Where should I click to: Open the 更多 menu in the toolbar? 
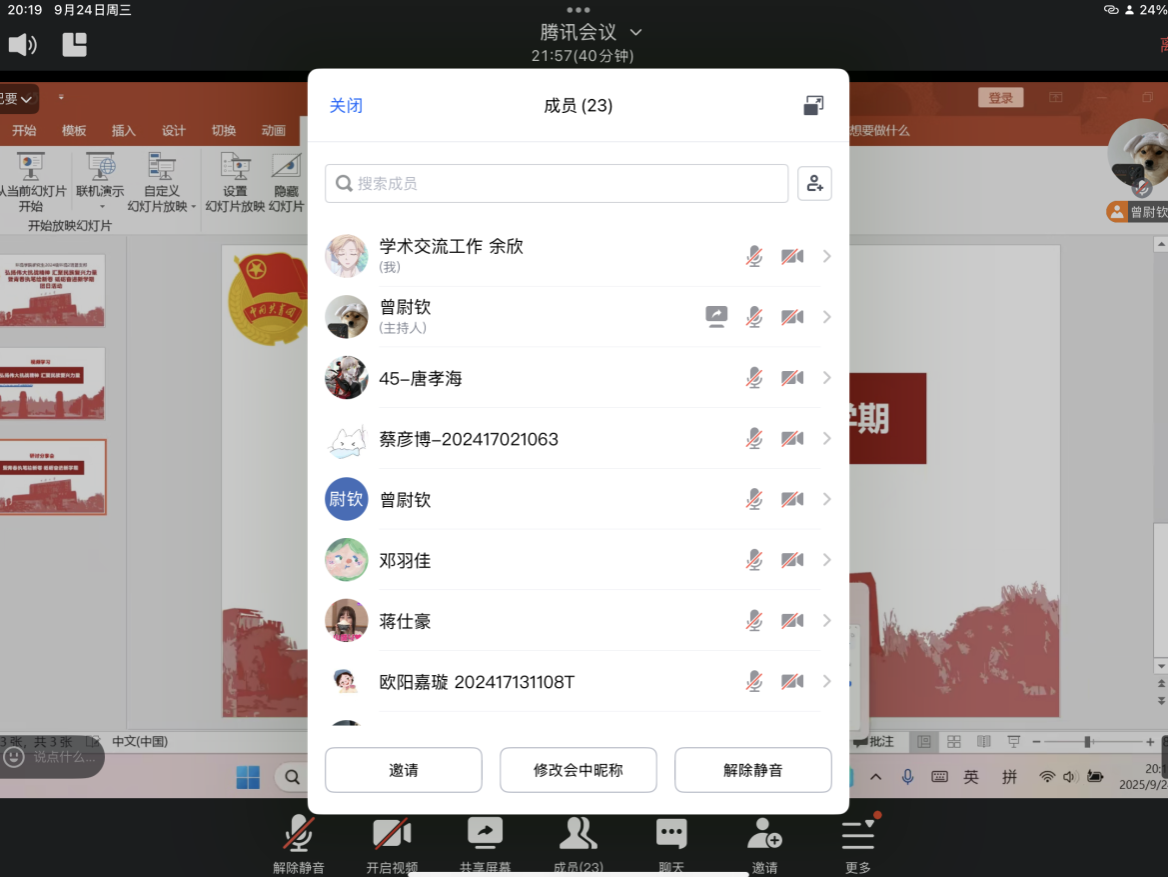click(x=858, y=842)
